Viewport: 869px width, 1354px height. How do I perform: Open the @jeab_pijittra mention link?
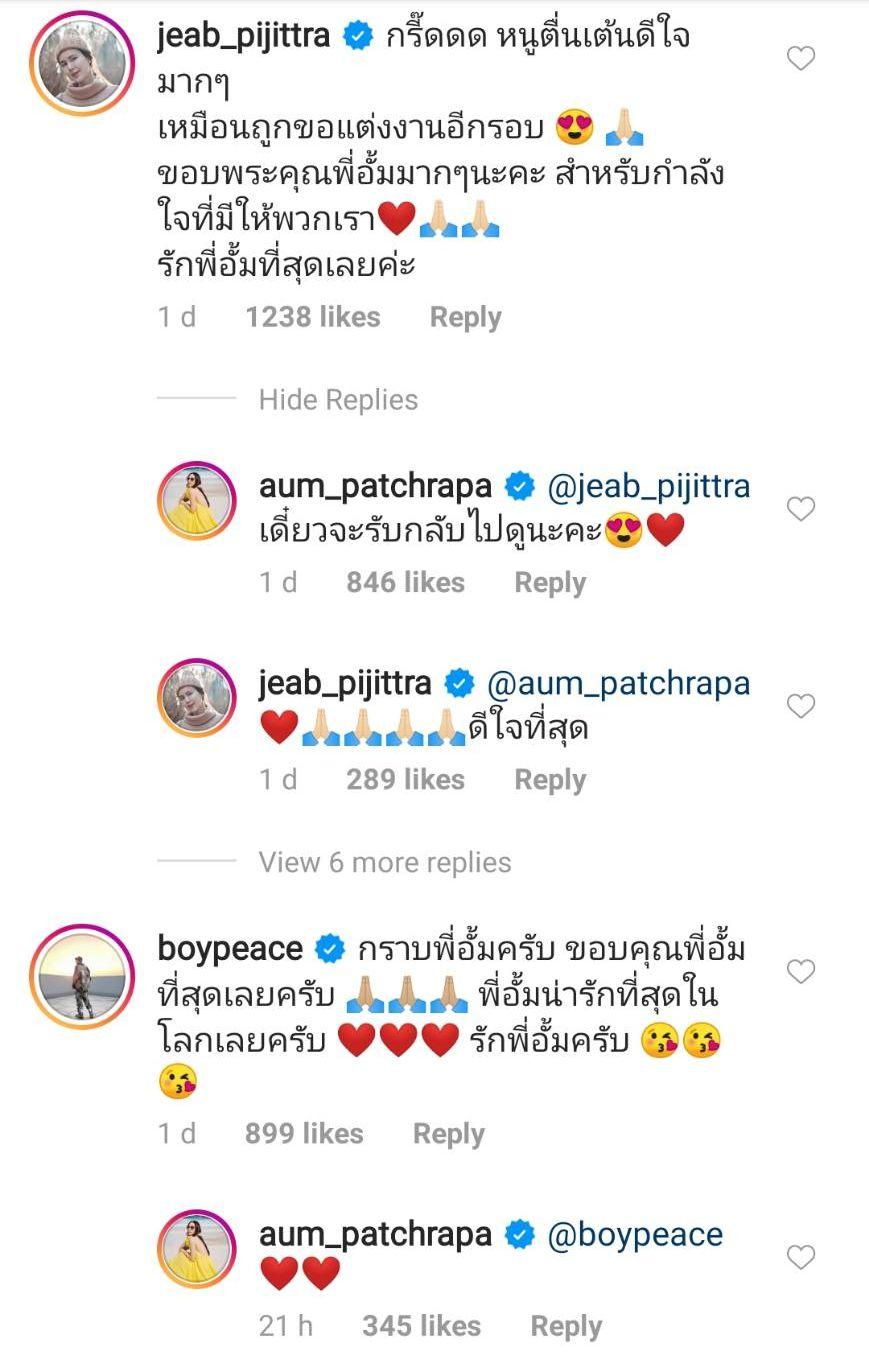[x=648, y=487]
